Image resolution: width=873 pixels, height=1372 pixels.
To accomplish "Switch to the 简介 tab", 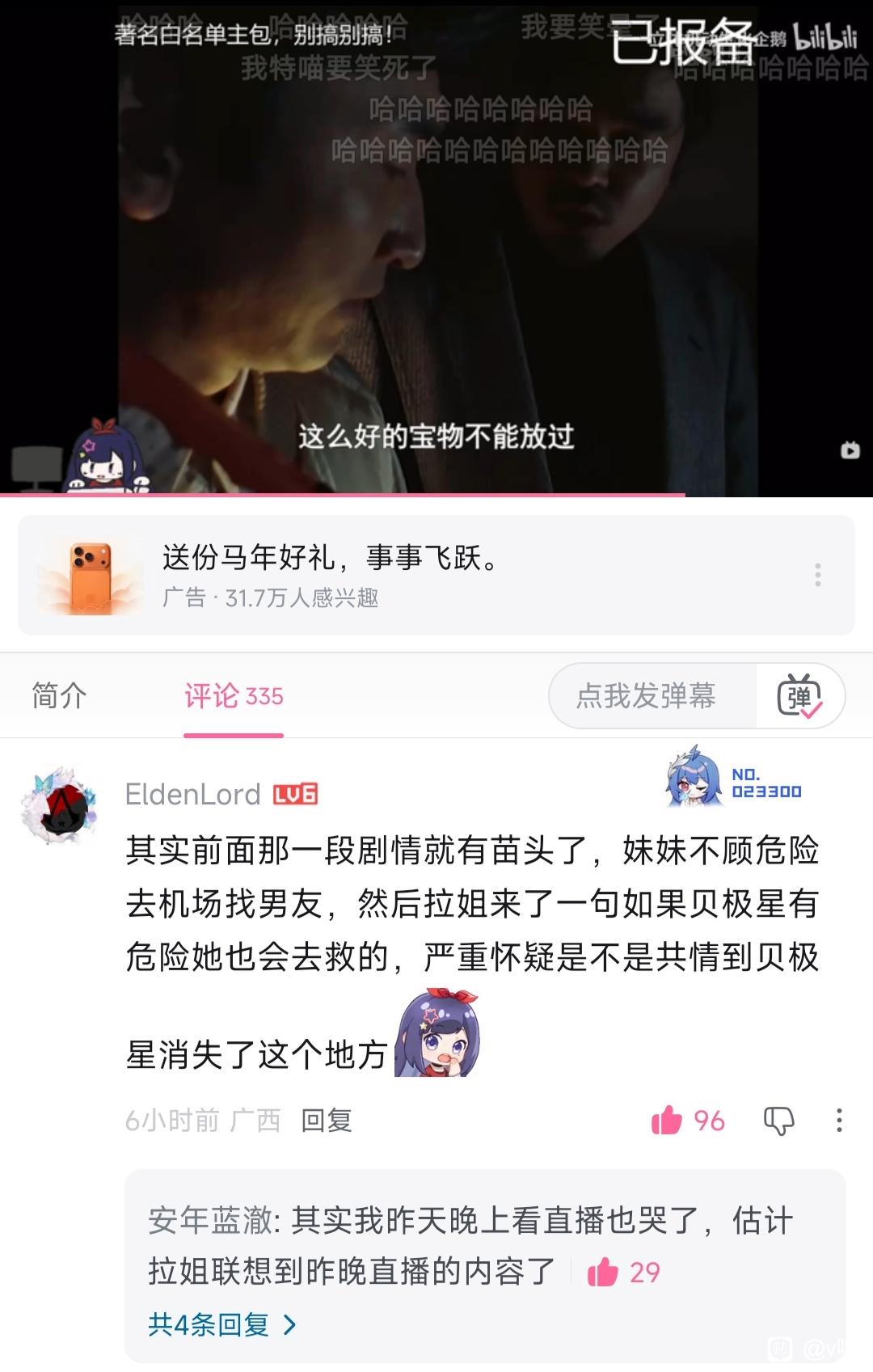I will pyautogui.click(x=59, y=695).
